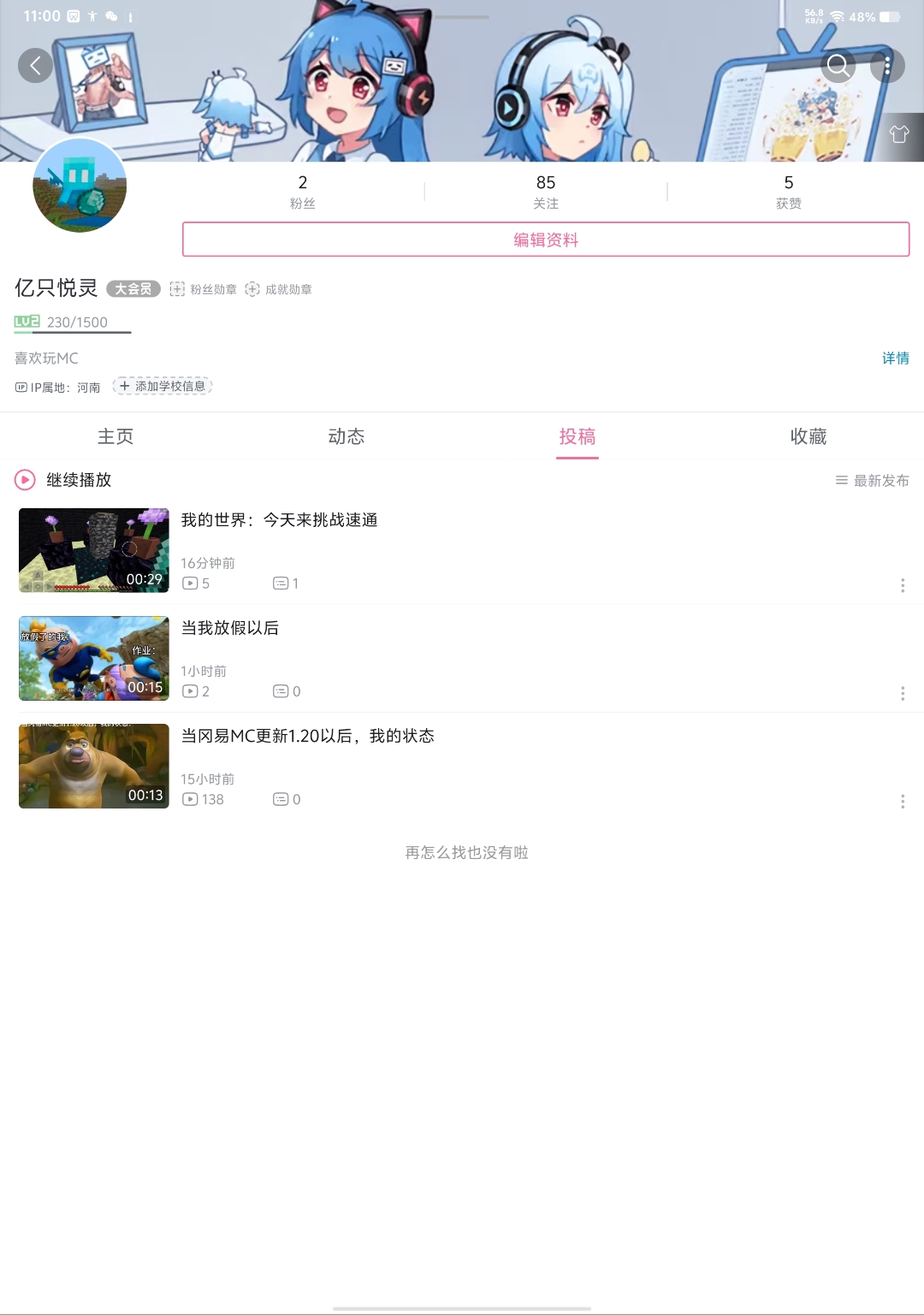924x1315 pixels.
Task: Change sorting via 最新发布
Action: coord(872,481)
